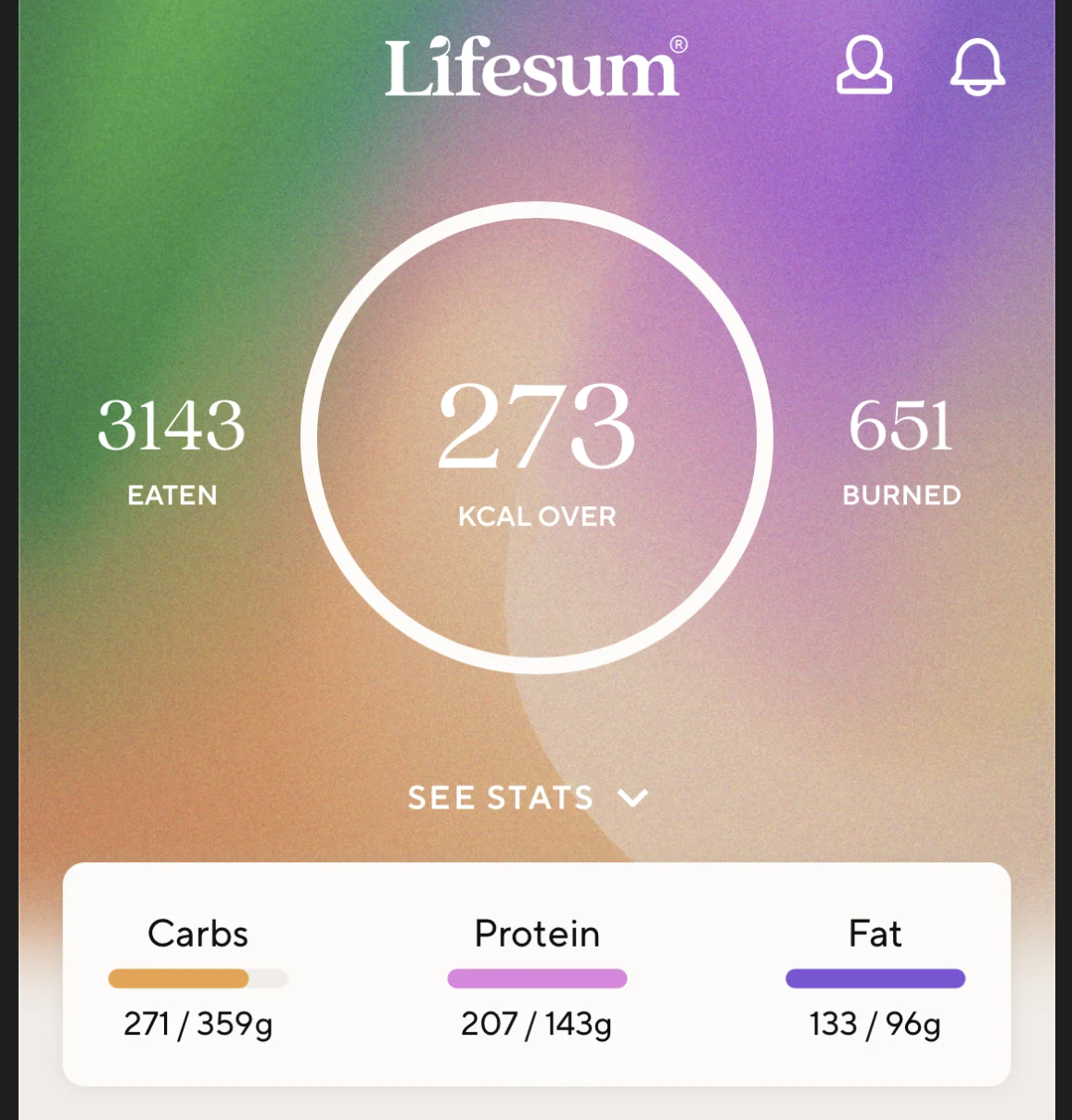Viewport: 1072px width, 1120px height.
Task: Tap the 273 kcal over calorie ring
Action: [537, 438]
